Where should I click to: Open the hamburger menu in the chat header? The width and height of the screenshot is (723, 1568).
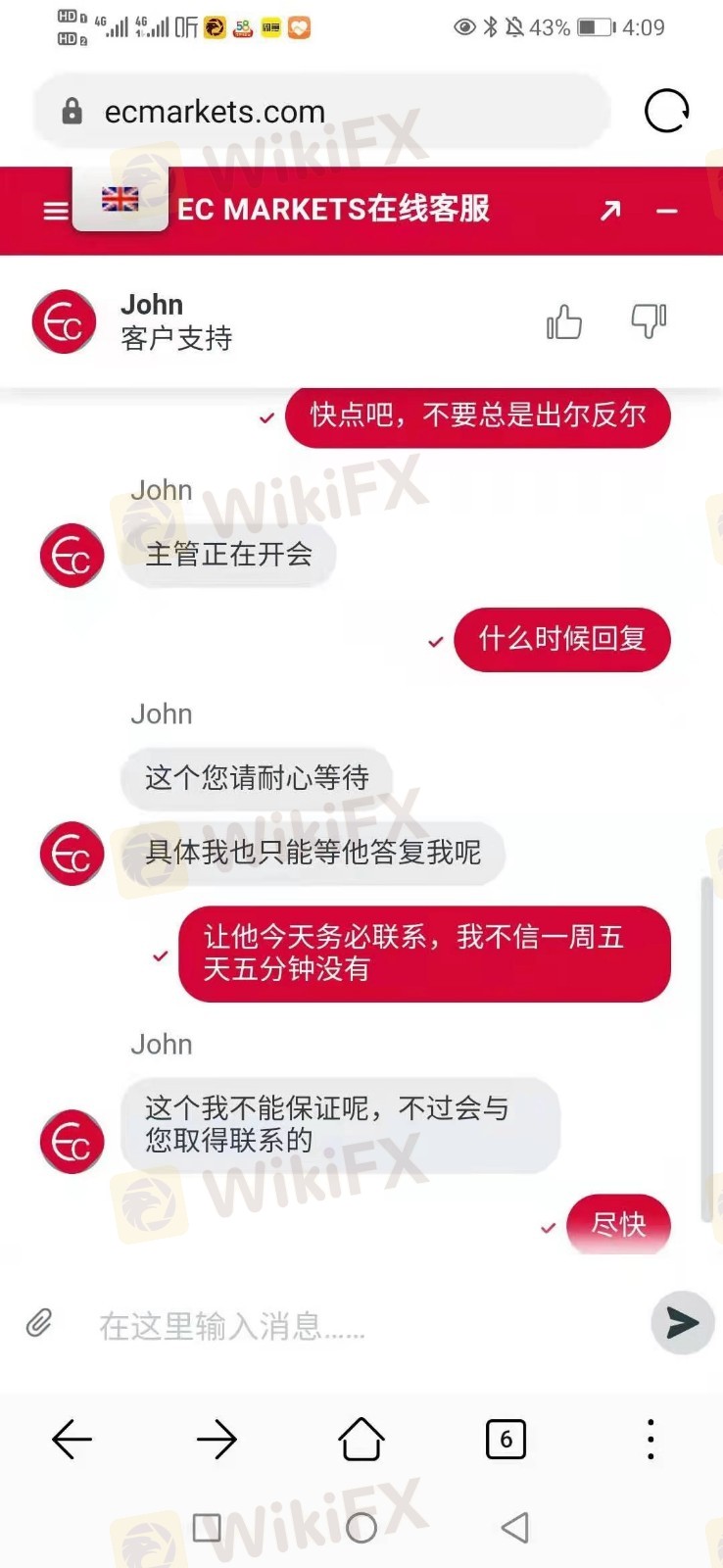(x=56, y=211)
